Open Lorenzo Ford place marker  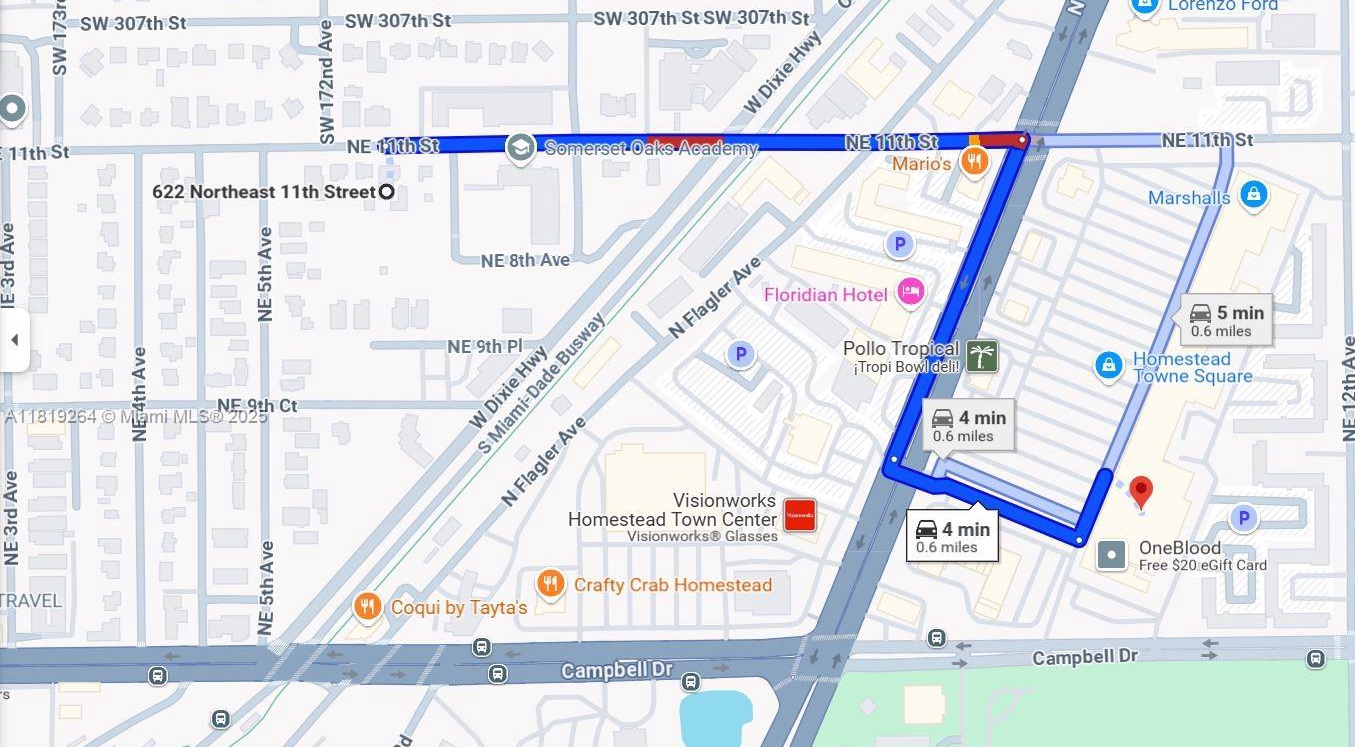1144,6
